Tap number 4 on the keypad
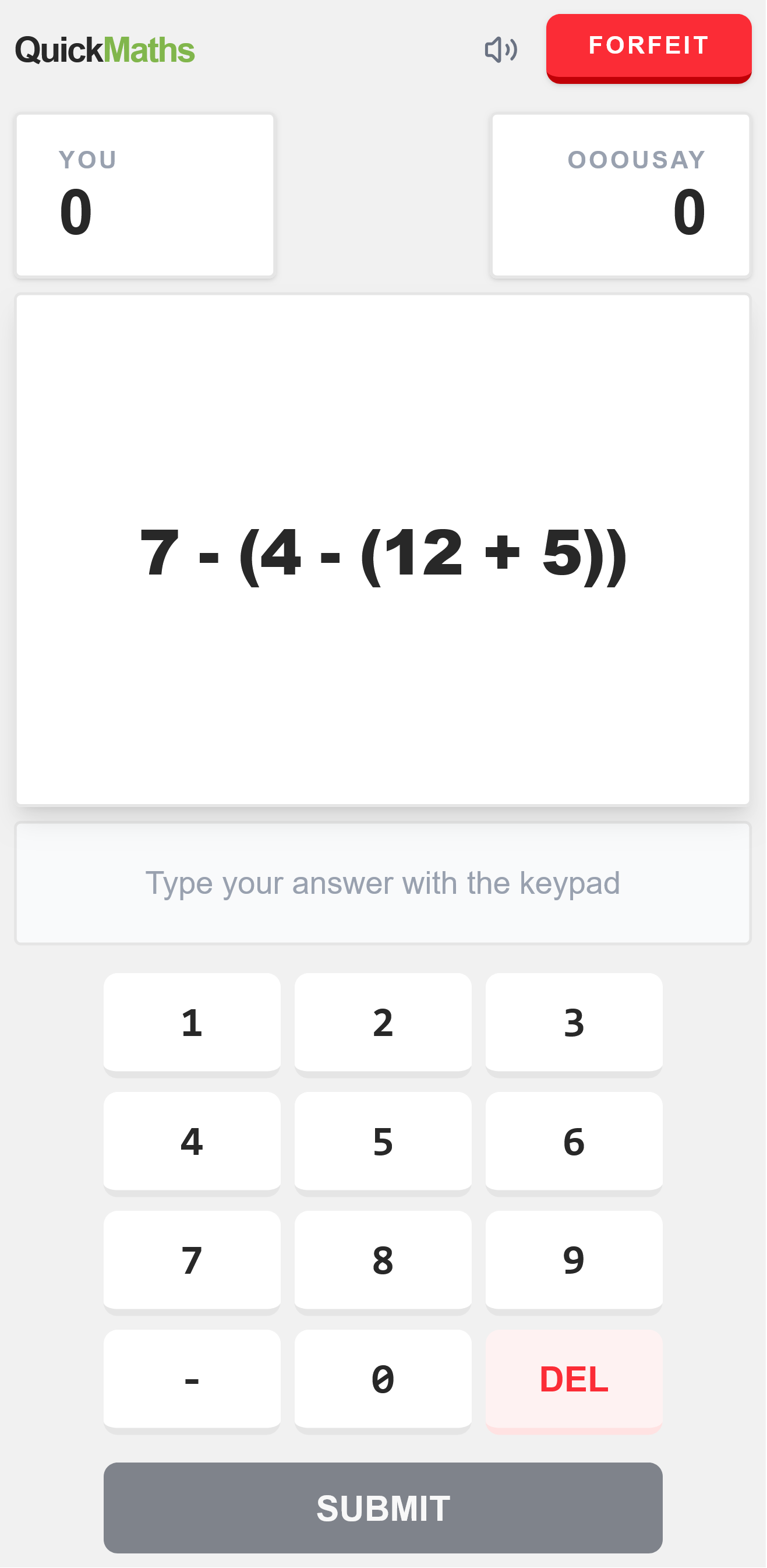The height and width of the screenshot is (1568, 767). [x=192, y=1142]
